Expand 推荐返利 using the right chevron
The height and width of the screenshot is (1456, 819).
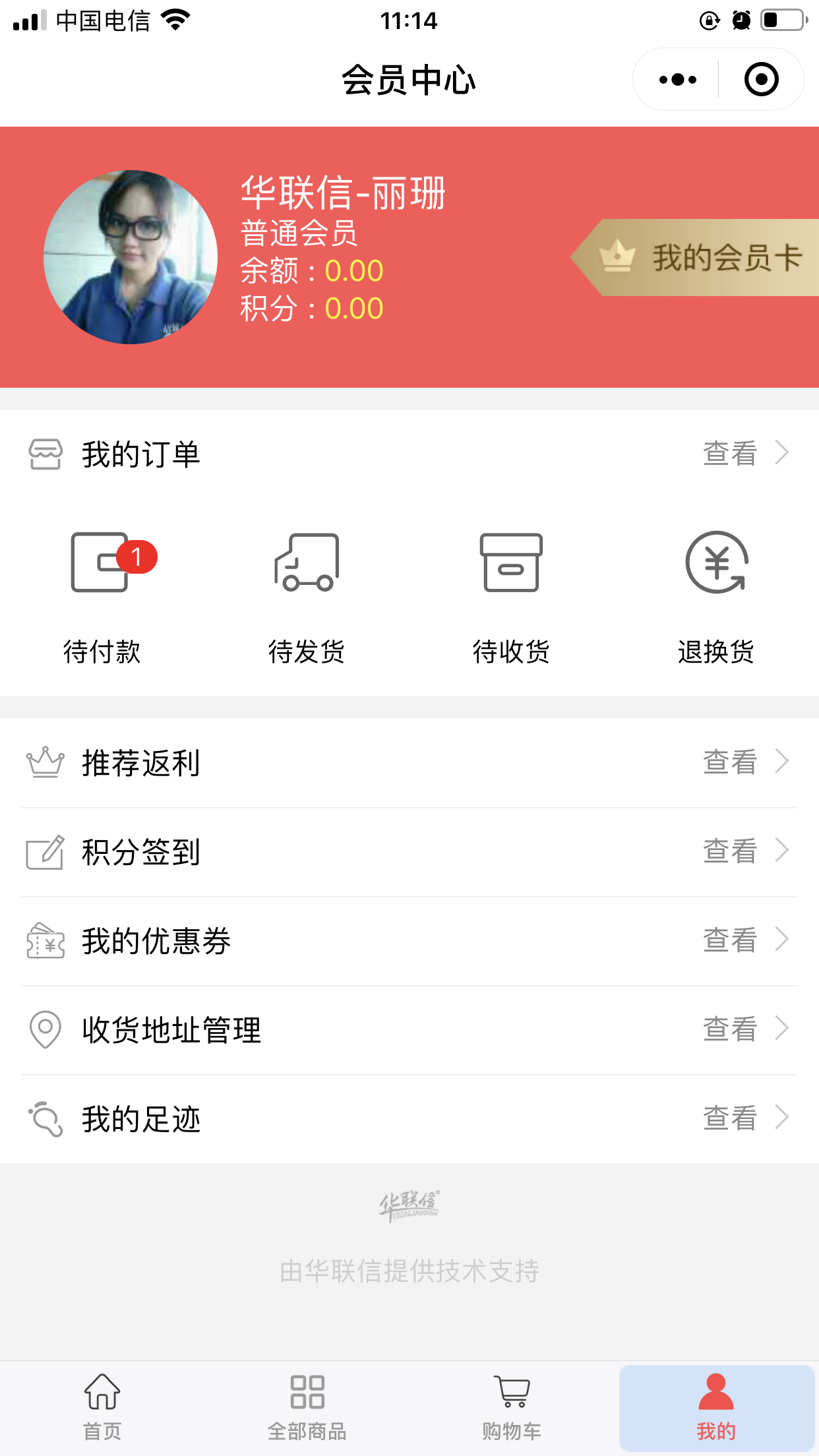pos(782,762)
